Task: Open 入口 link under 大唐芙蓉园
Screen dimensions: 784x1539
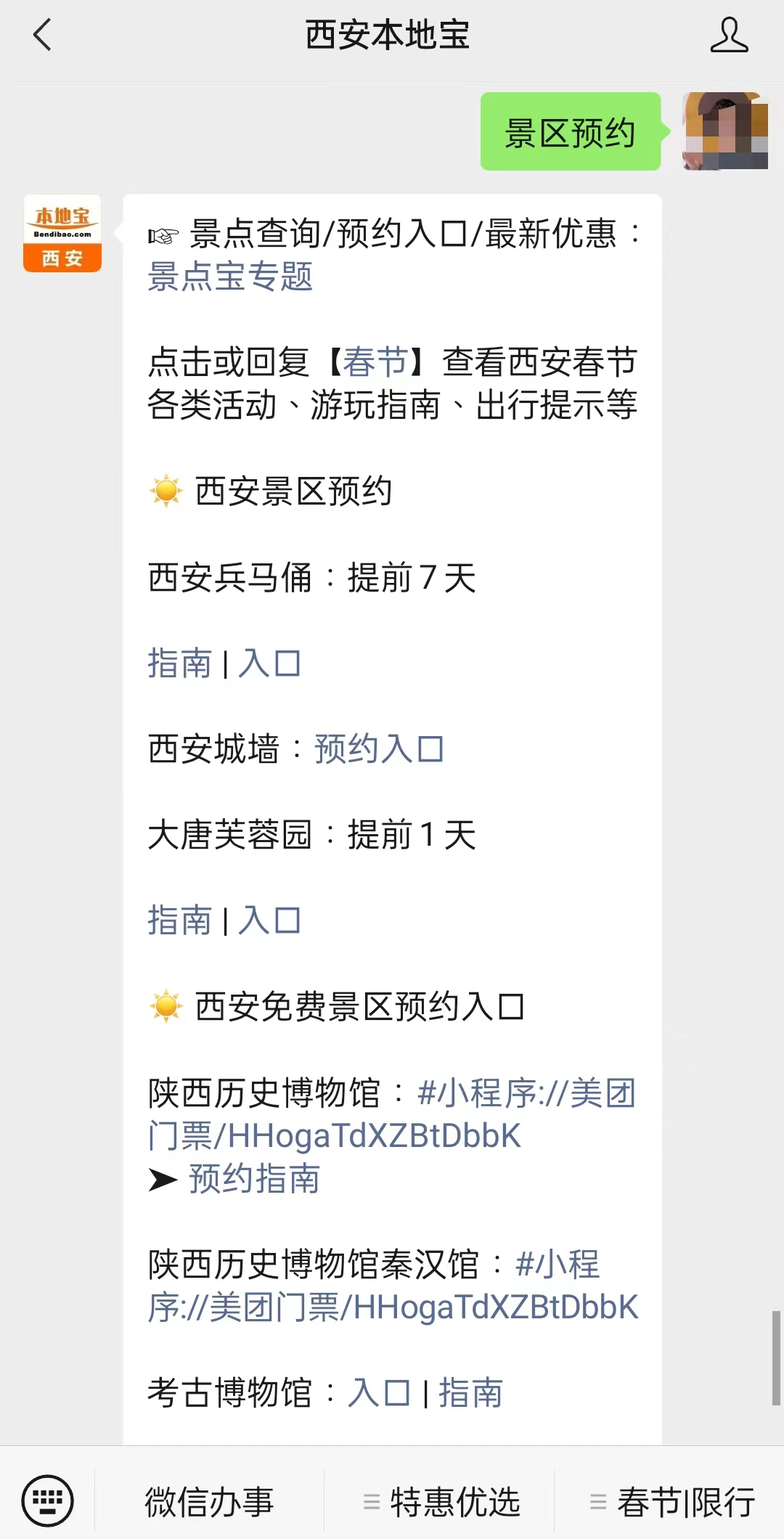Action: coord(269,920)
